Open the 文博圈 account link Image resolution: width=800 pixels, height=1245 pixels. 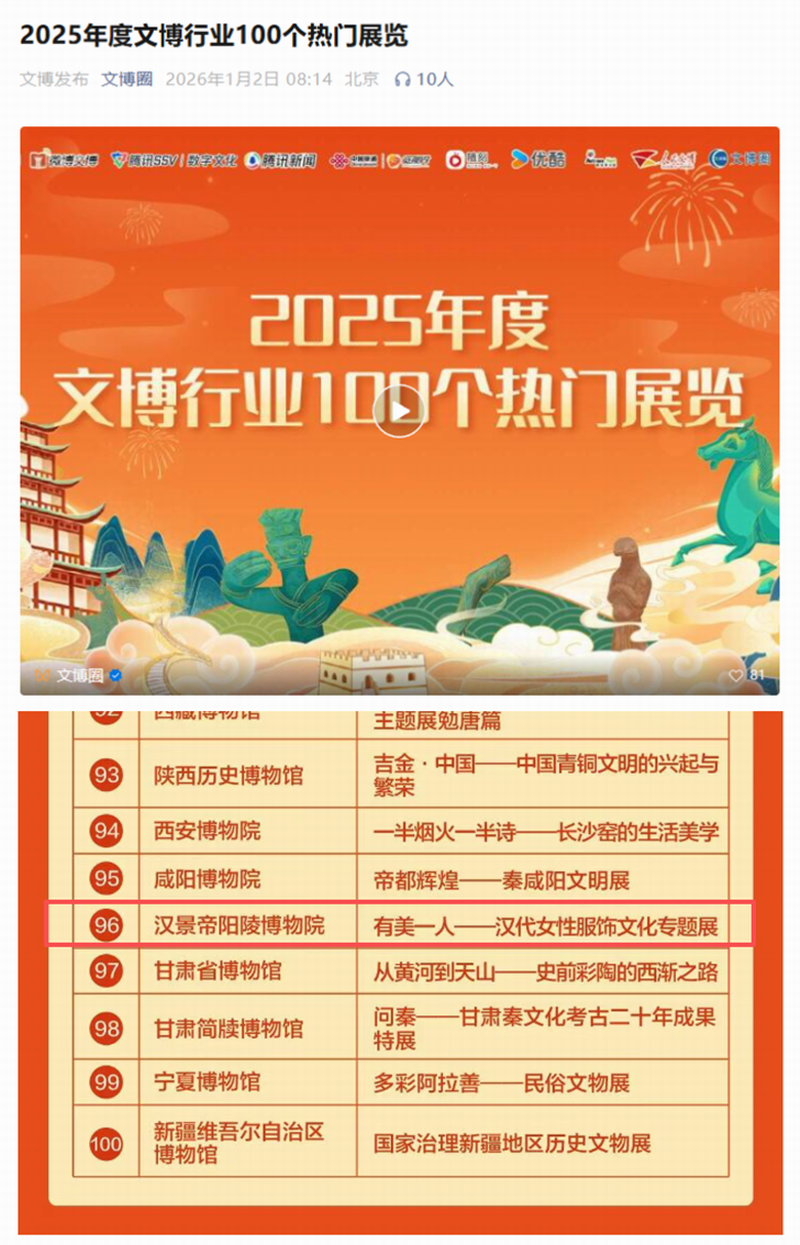click(x=126, y=79)
